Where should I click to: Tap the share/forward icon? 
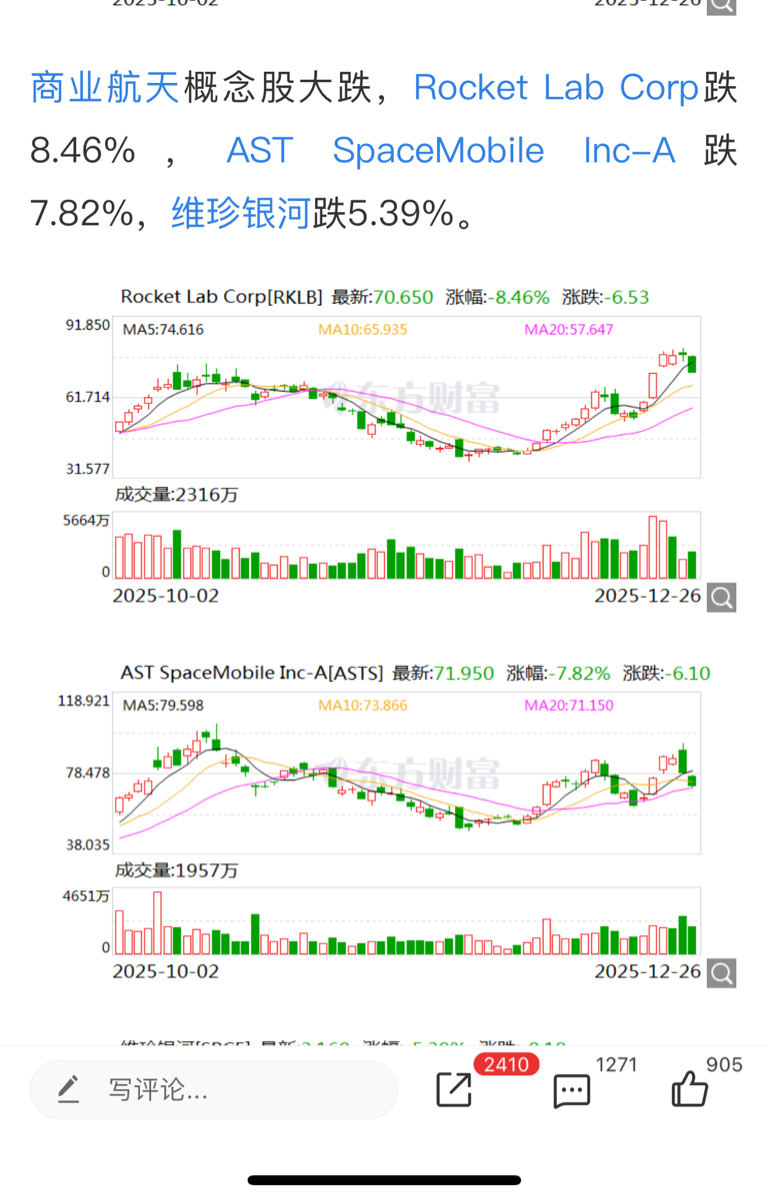point(453,1090)
